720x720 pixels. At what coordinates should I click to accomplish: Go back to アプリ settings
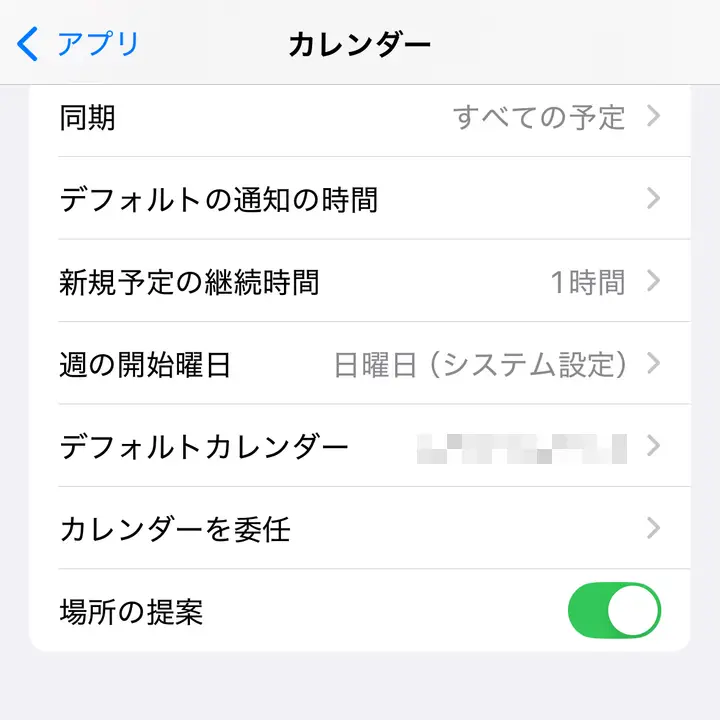coord(80,44)
